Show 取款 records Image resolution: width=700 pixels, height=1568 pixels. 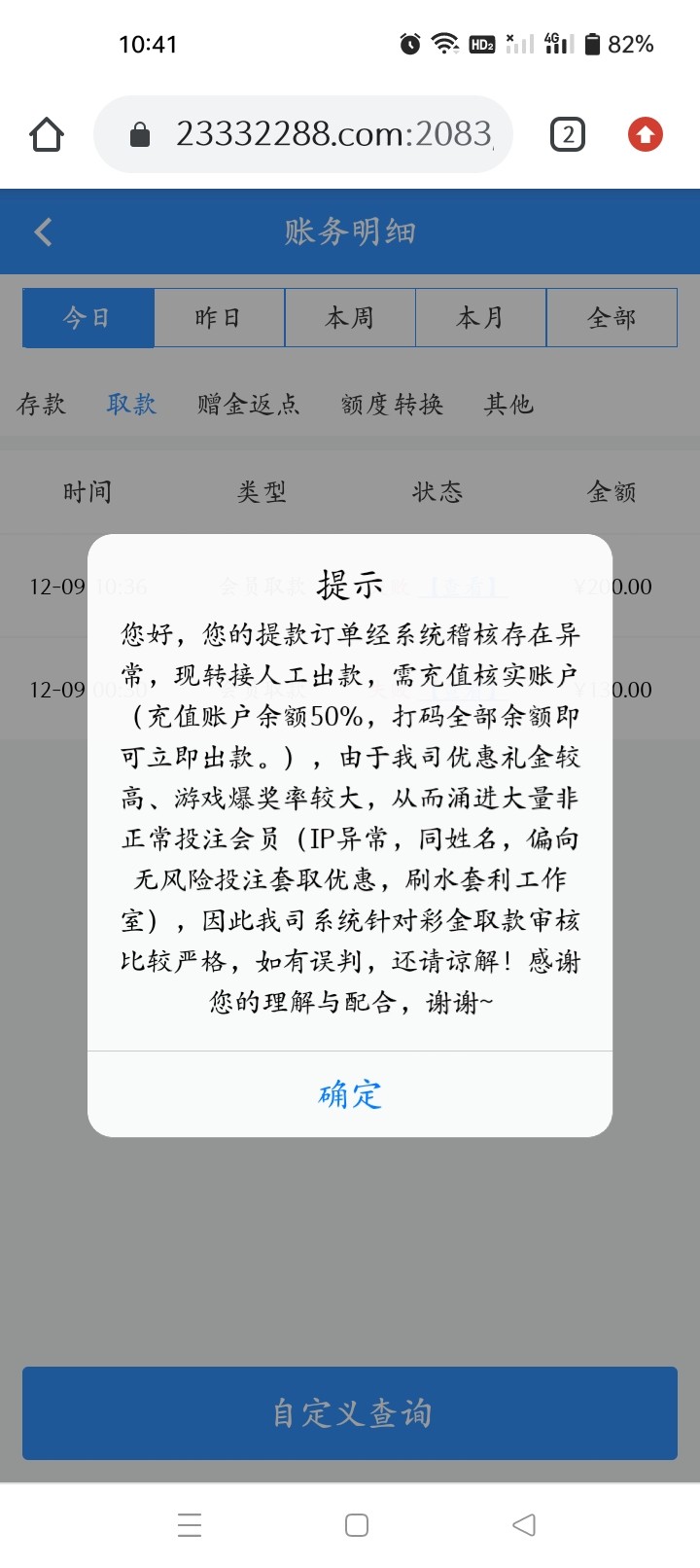click(x=131, y=405)
